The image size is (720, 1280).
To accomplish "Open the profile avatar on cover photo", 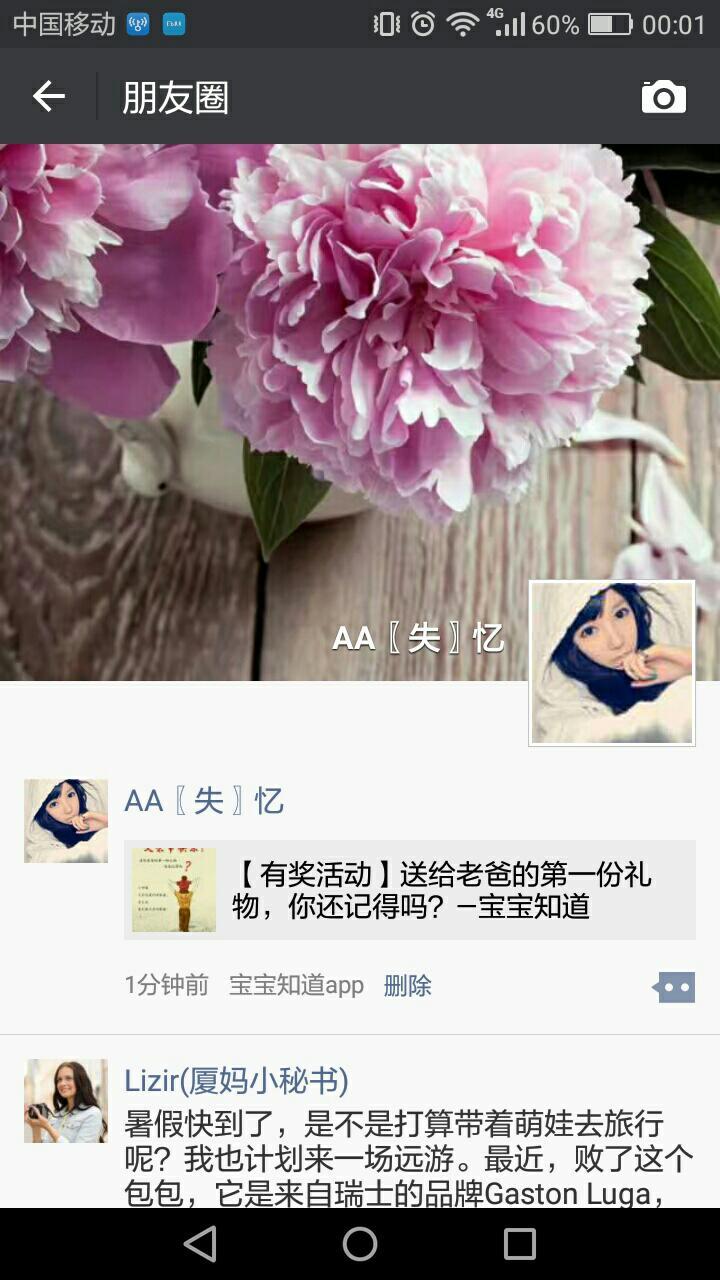I will coord(611,663).
